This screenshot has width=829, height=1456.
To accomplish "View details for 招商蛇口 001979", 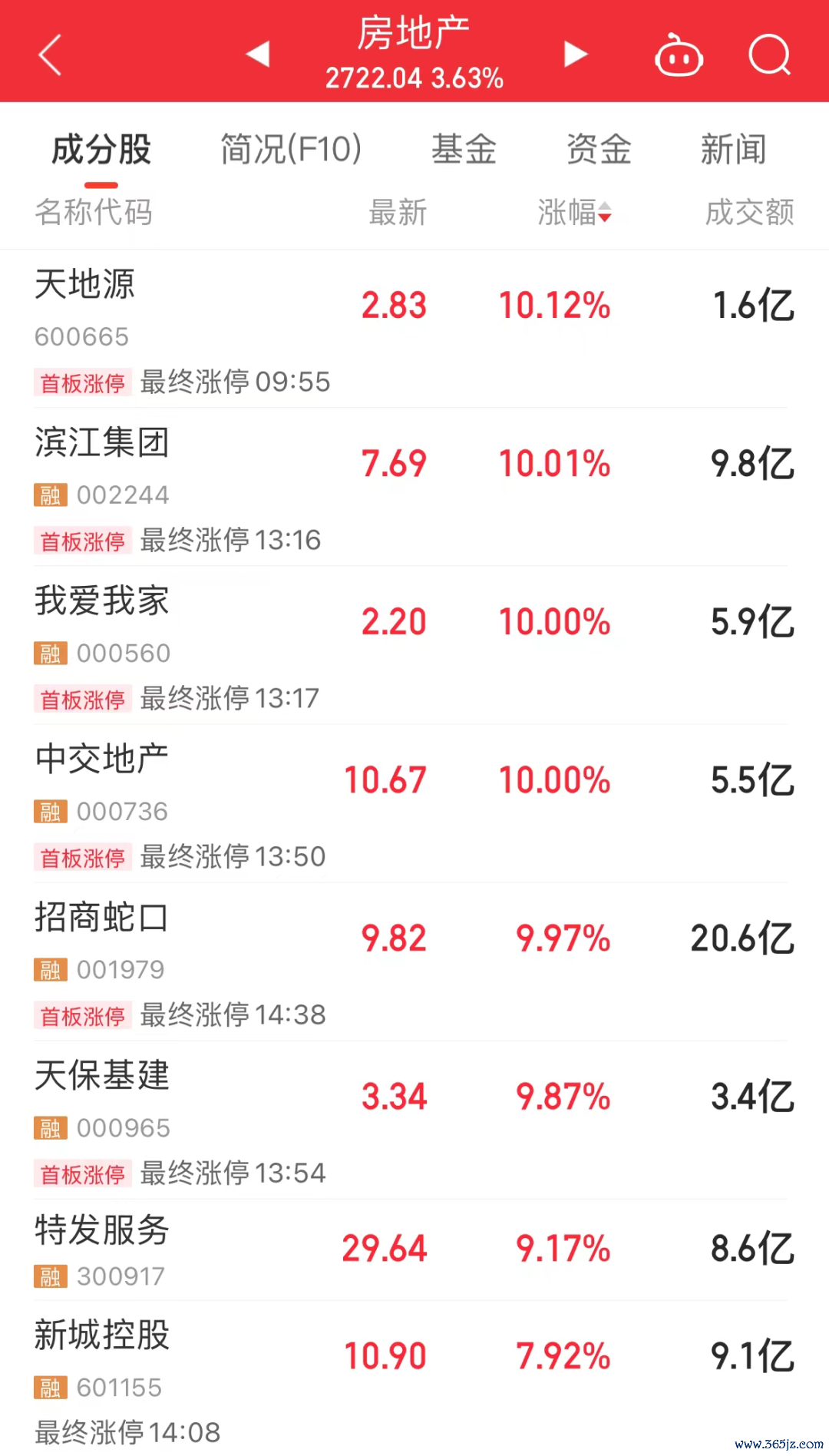I will pos(414,961).
